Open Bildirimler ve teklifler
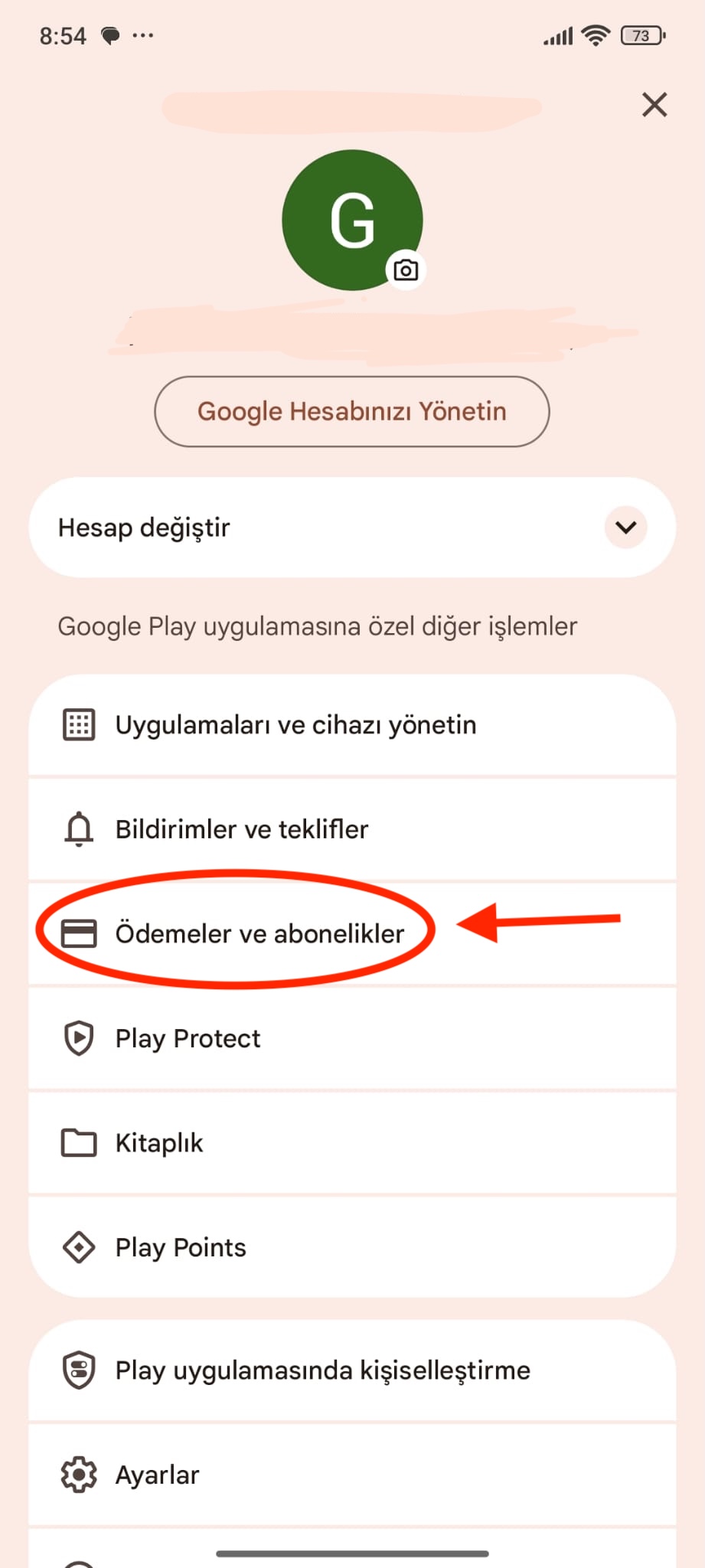This screenshot has height=1568, width=705. coord(242,829)
